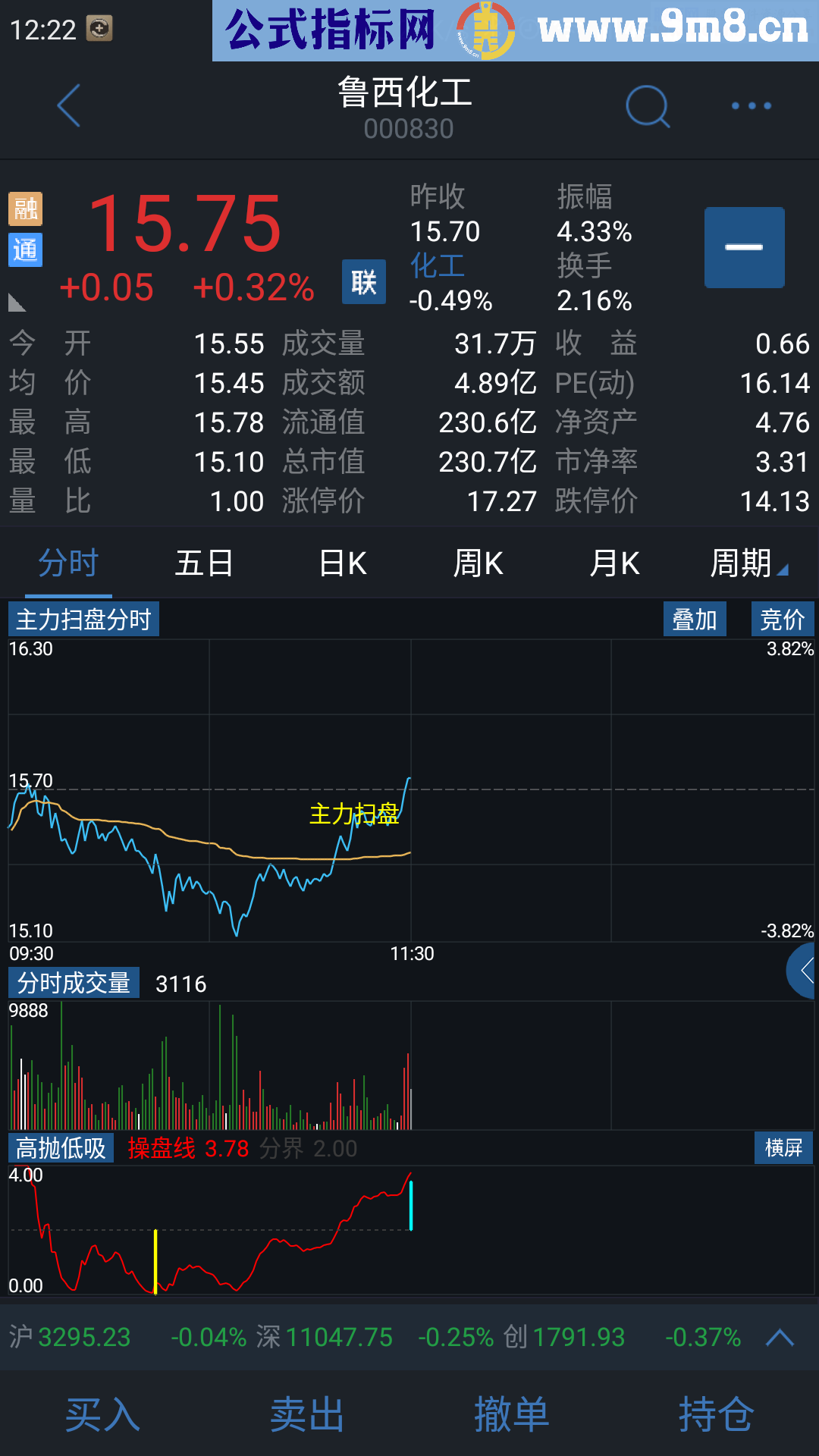This screenshot has height=1456, width=819.
Task: Switch to the 日K daily chart tab
Action: (x=341, y=563)
